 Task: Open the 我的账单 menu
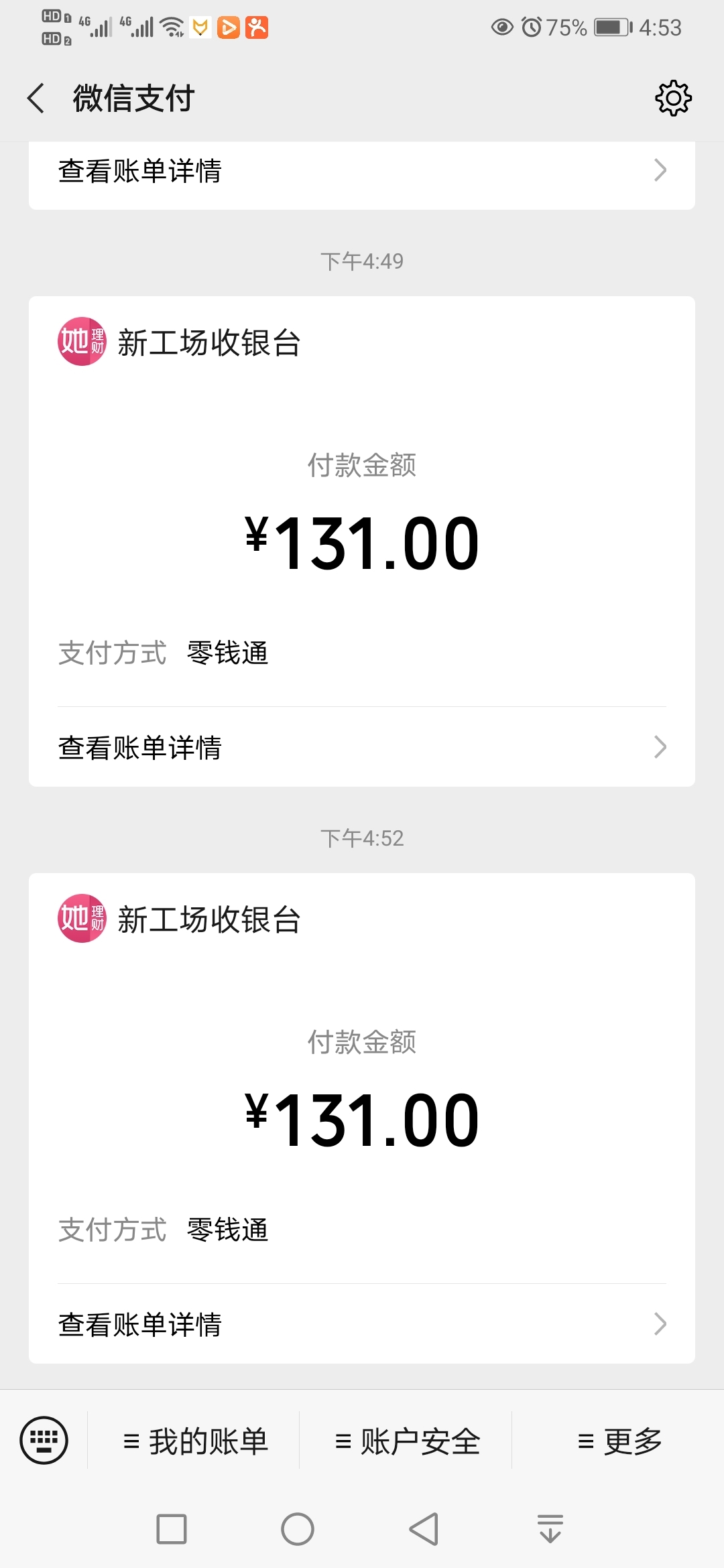[x=194, y=1441]
